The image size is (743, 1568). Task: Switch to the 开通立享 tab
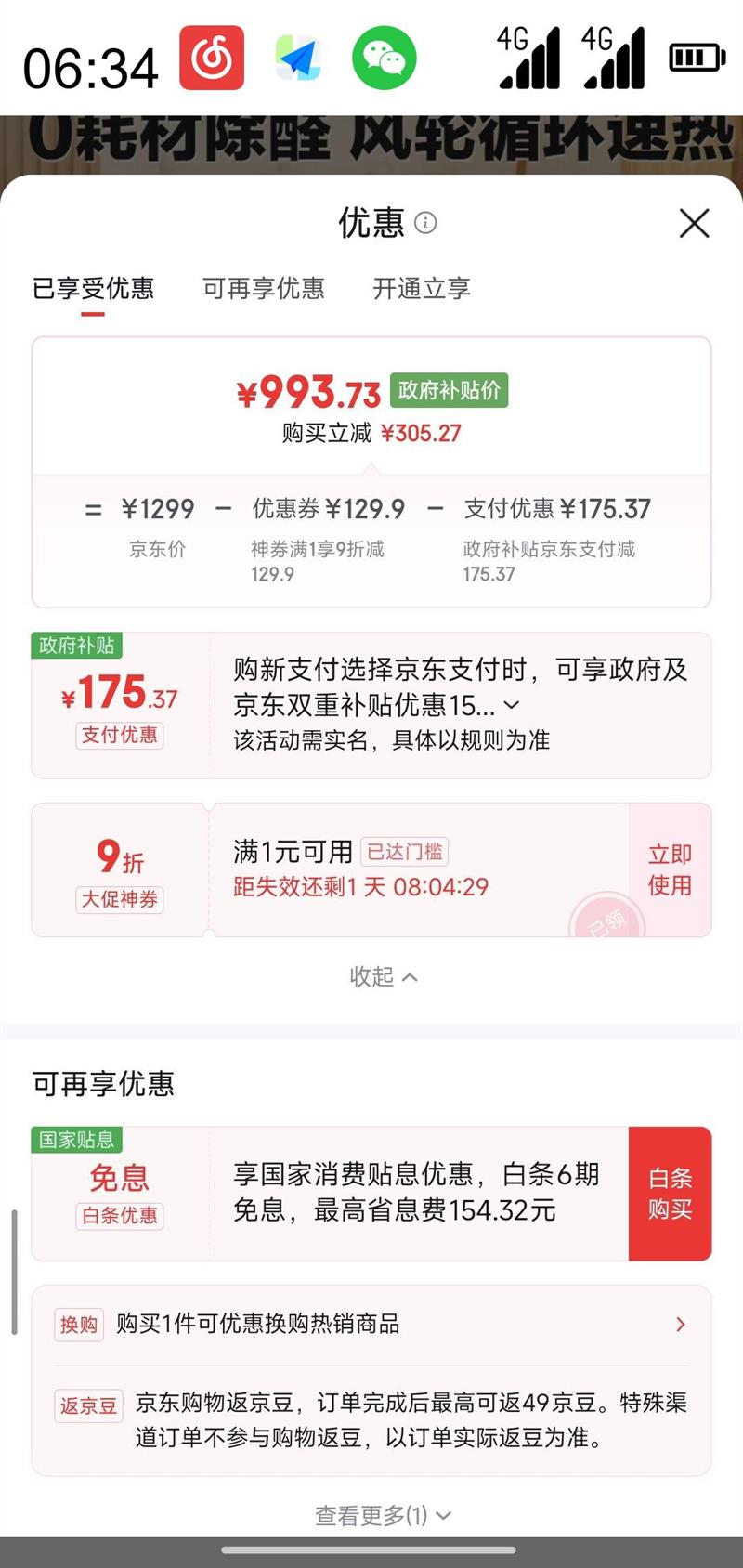coord(422,289)
